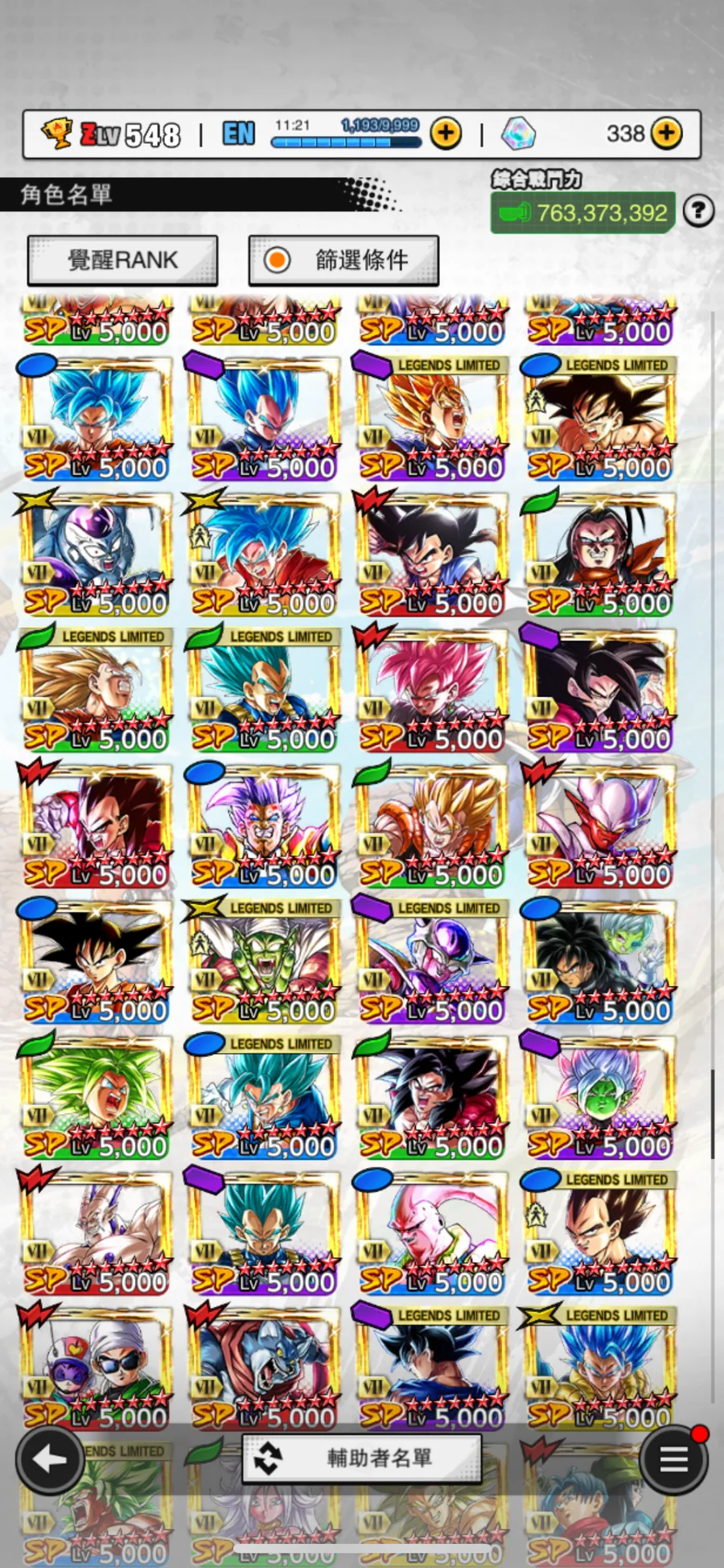The image size is (724, 1568).
Task: Open the hamburger menu button
Action: tap(673, 1459)
